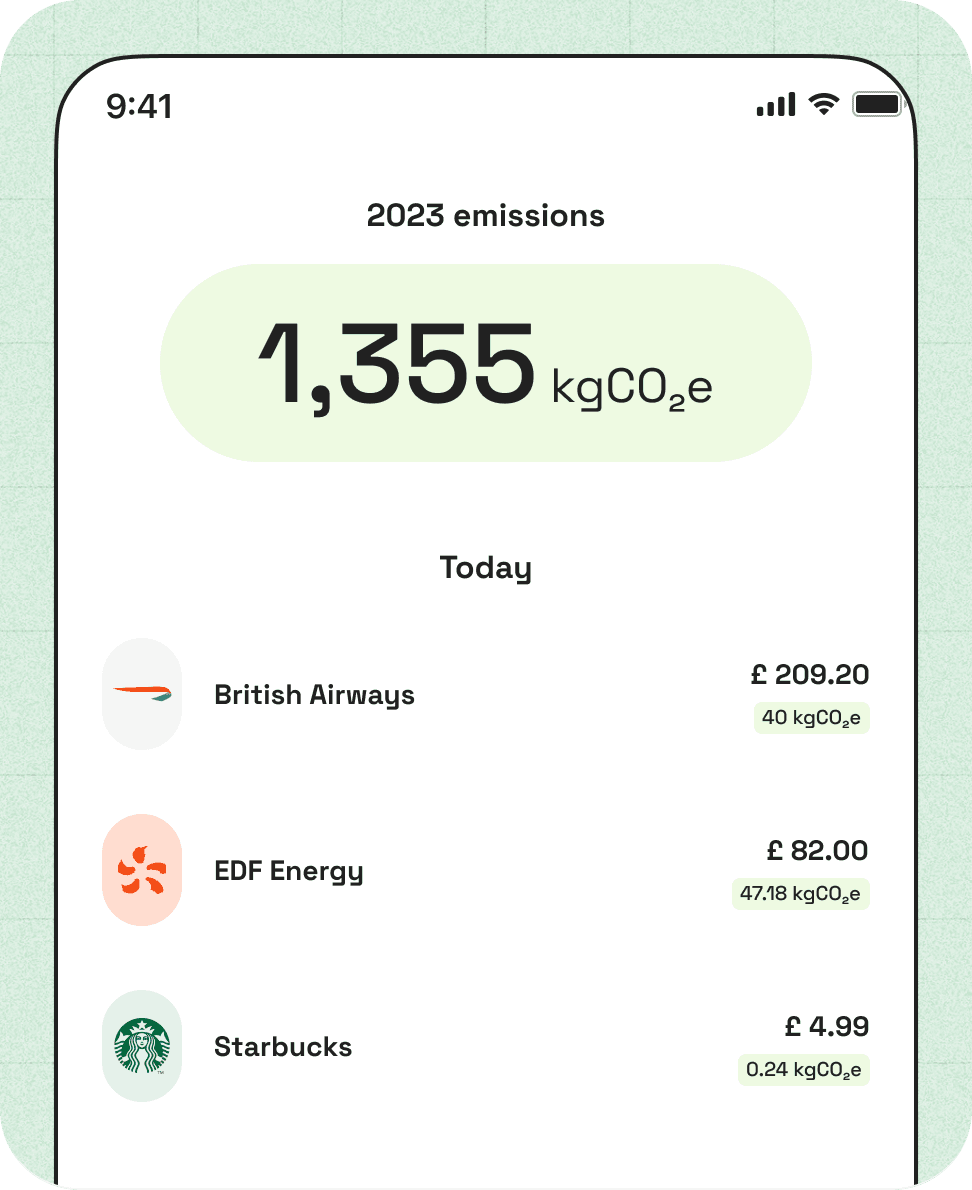Tap the EDF Energy flame logo icon
Image resolution: width=972 pixels, height=1190 pixels.
(x=142, y=870)
